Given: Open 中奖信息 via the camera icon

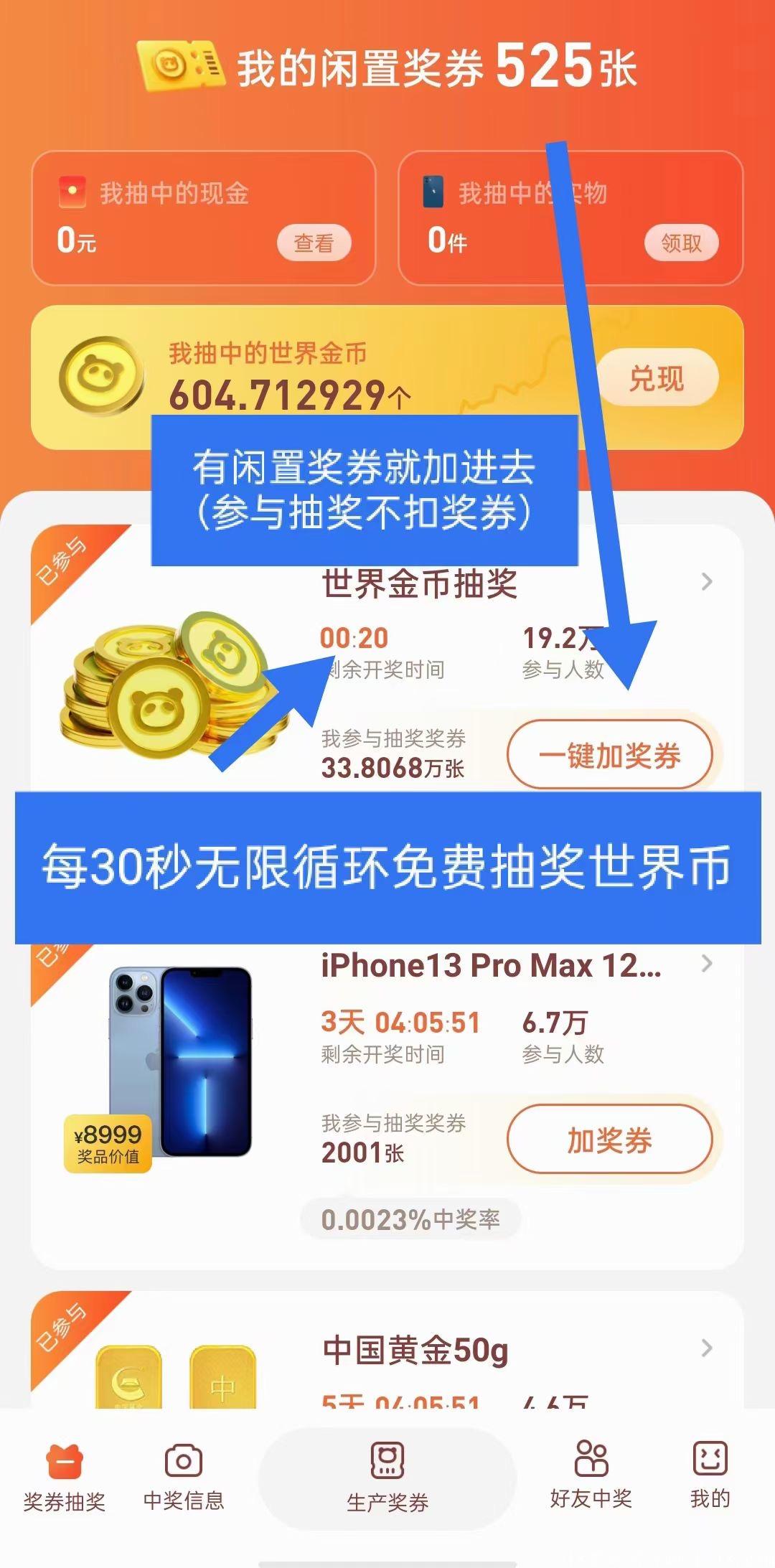Looking at the screenshot, I should coord(184,1460).
